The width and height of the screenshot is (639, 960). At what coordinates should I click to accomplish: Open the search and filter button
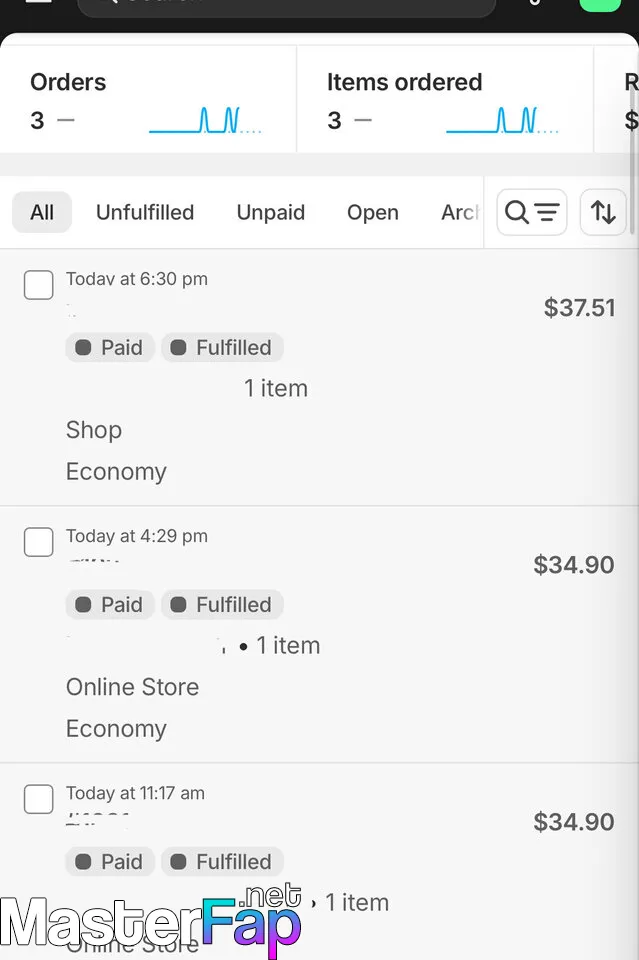(x=532, y=212)
